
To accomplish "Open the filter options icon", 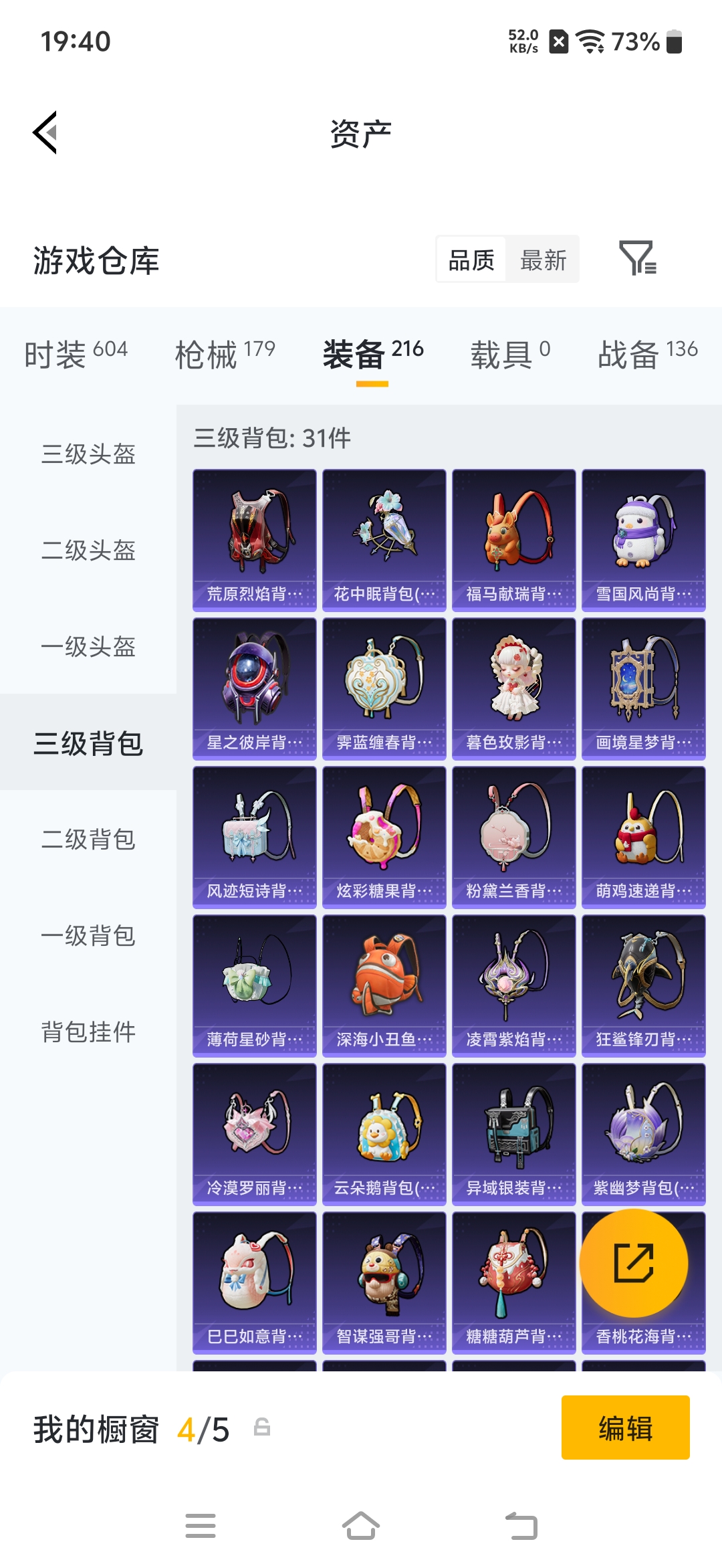I will pyautogui.click(x=640, y=260).
